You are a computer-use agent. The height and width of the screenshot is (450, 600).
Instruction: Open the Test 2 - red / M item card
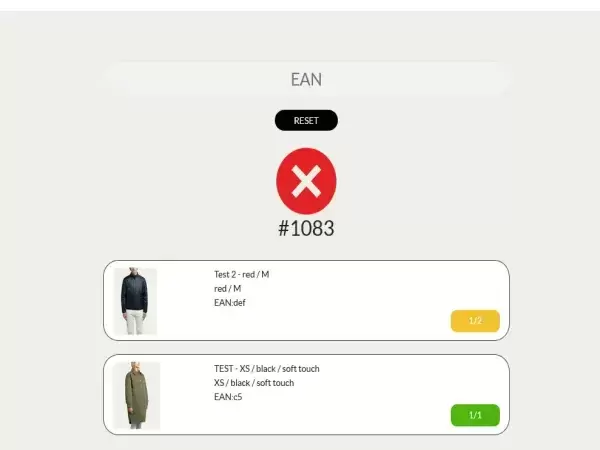pyautogui.click(x=306, y=300)
